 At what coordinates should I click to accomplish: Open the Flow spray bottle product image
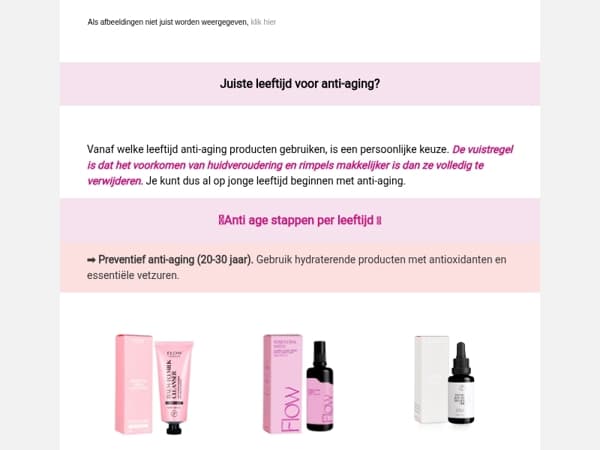coord(300,384)
